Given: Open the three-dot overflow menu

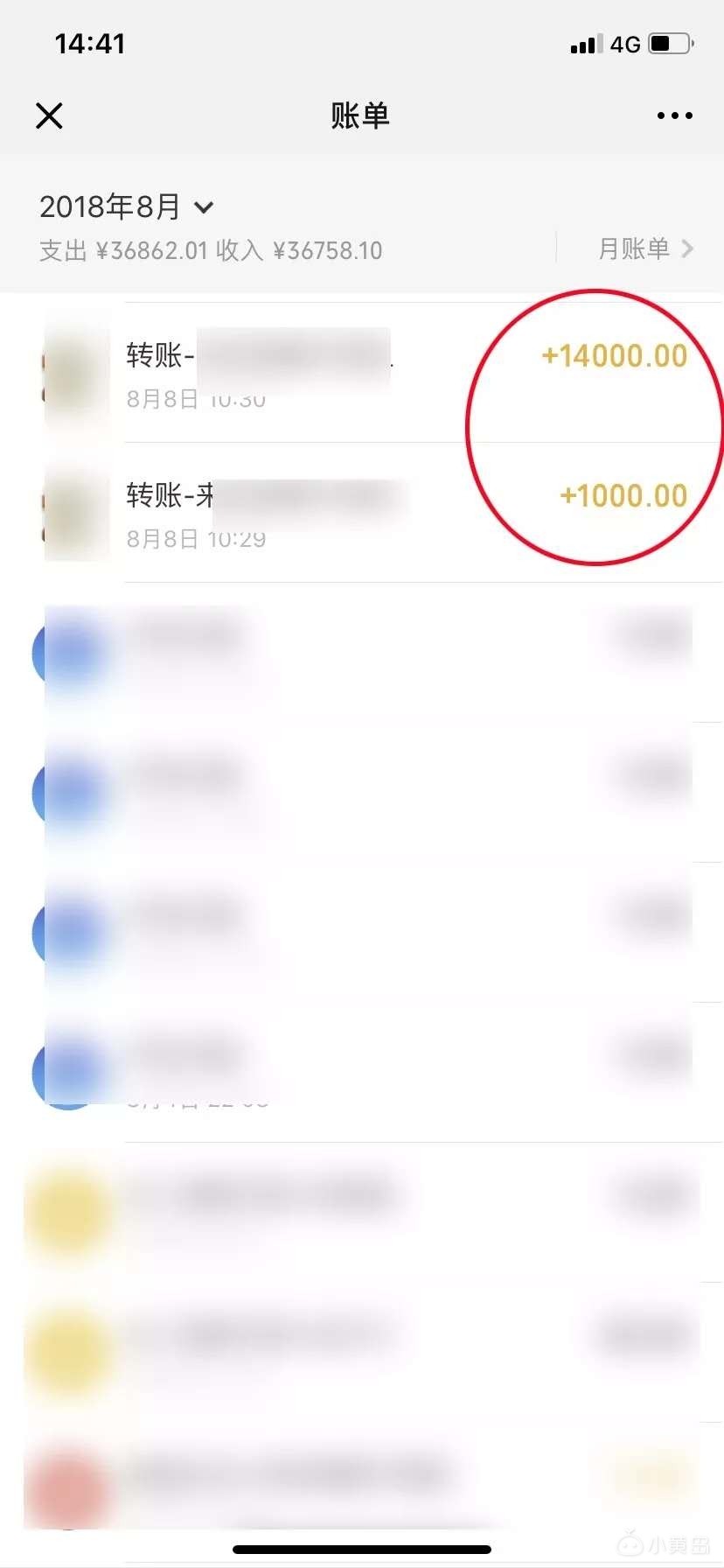Looking at the screenshot, I should point(674,115).
